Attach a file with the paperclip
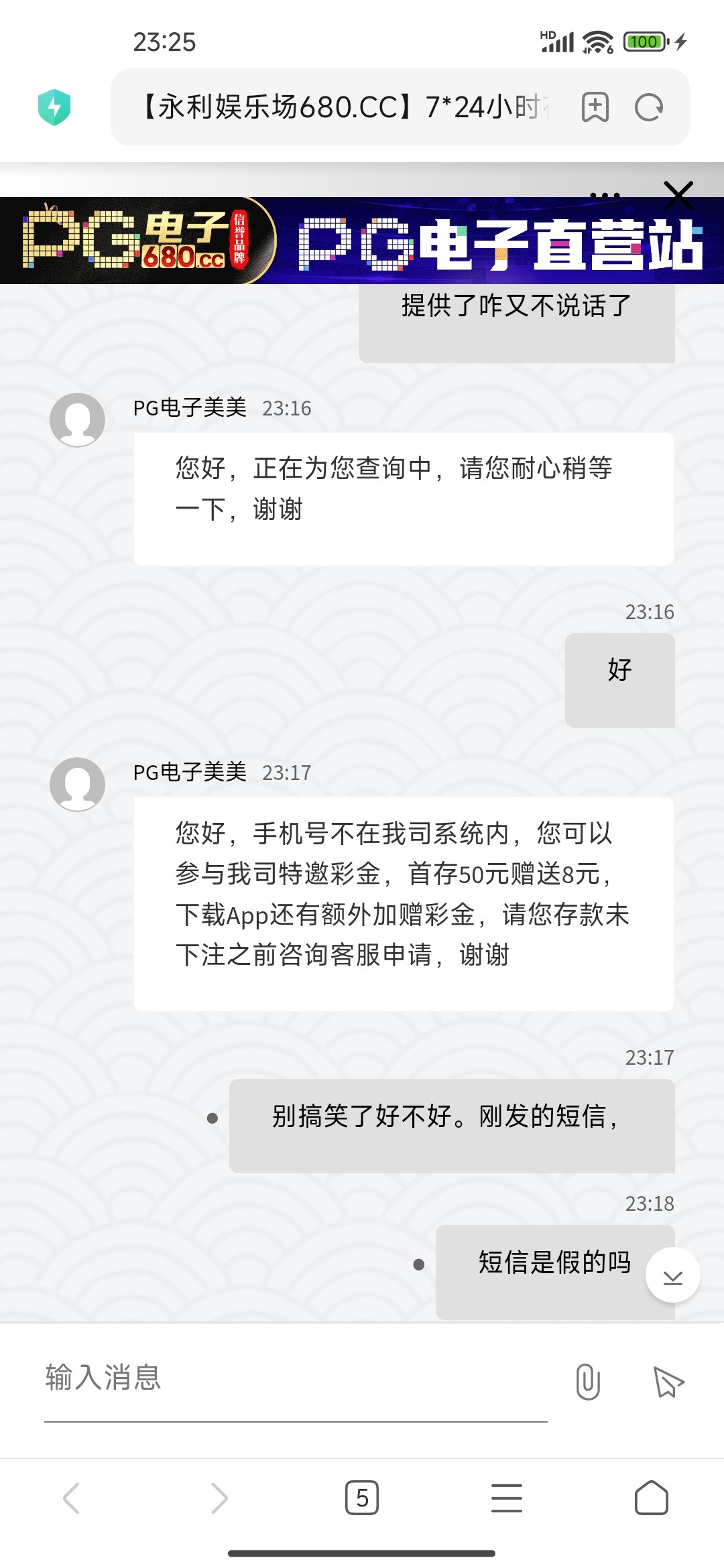Image resolution: width=724 pixels, height=1568 pixels. [x=588, y=1382]
